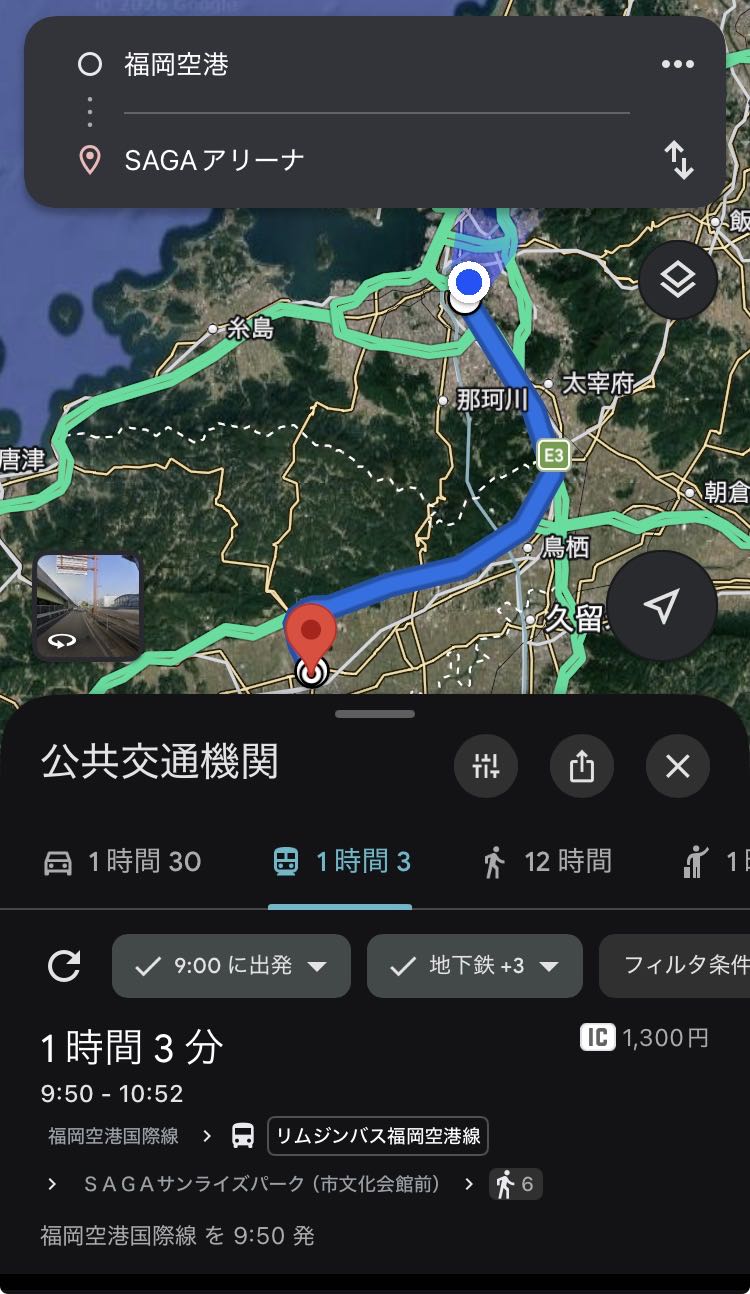Screen dimensions: 750x1294
Task: Select transit tab 1時間 3
Action: (340, 862)
